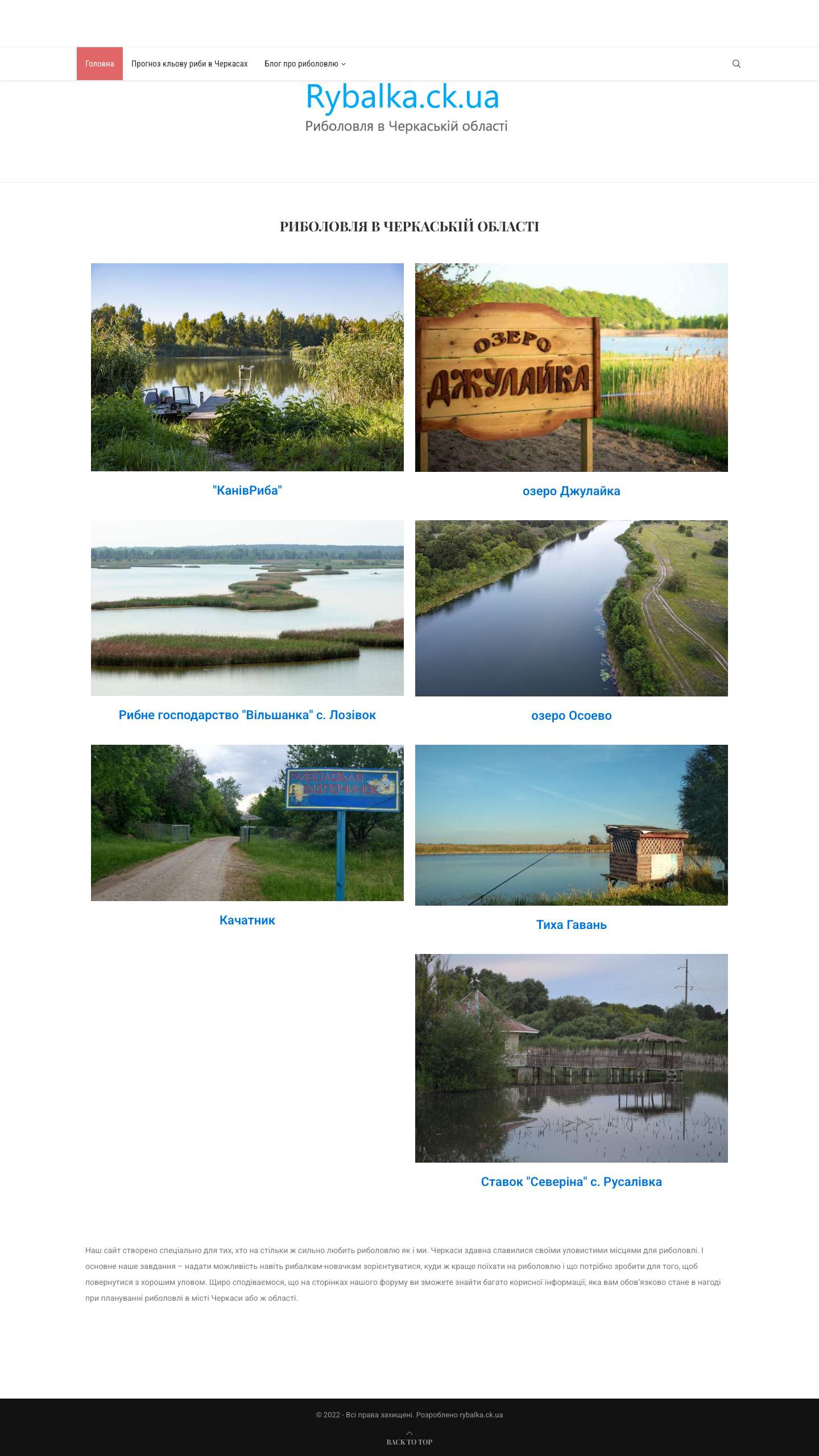The height and width of the screenshot is (1456, 819).
Task: Open the Качатник road photo
Action: point(247,823)
